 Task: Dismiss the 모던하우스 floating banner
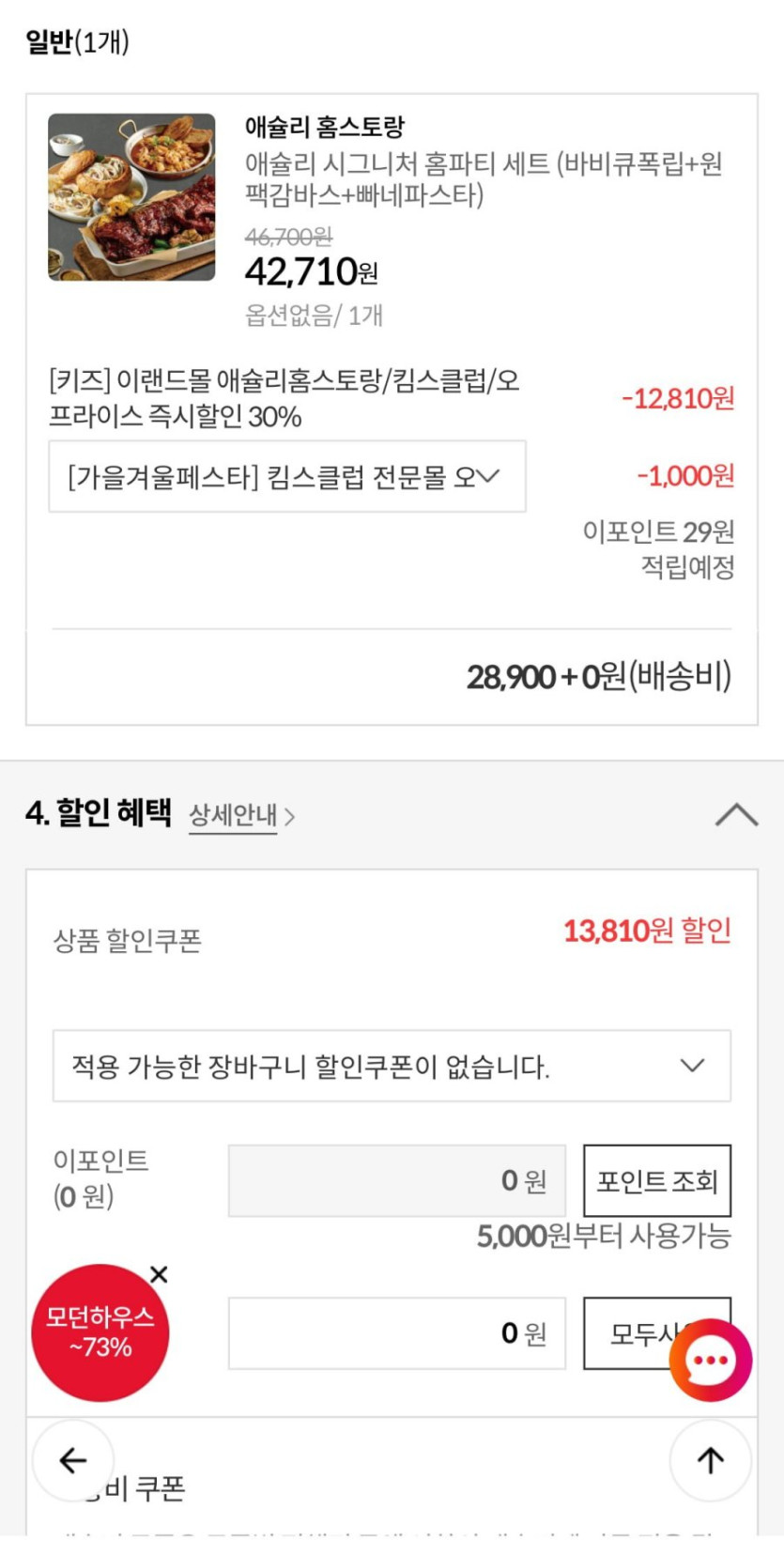pos(160,1274)
